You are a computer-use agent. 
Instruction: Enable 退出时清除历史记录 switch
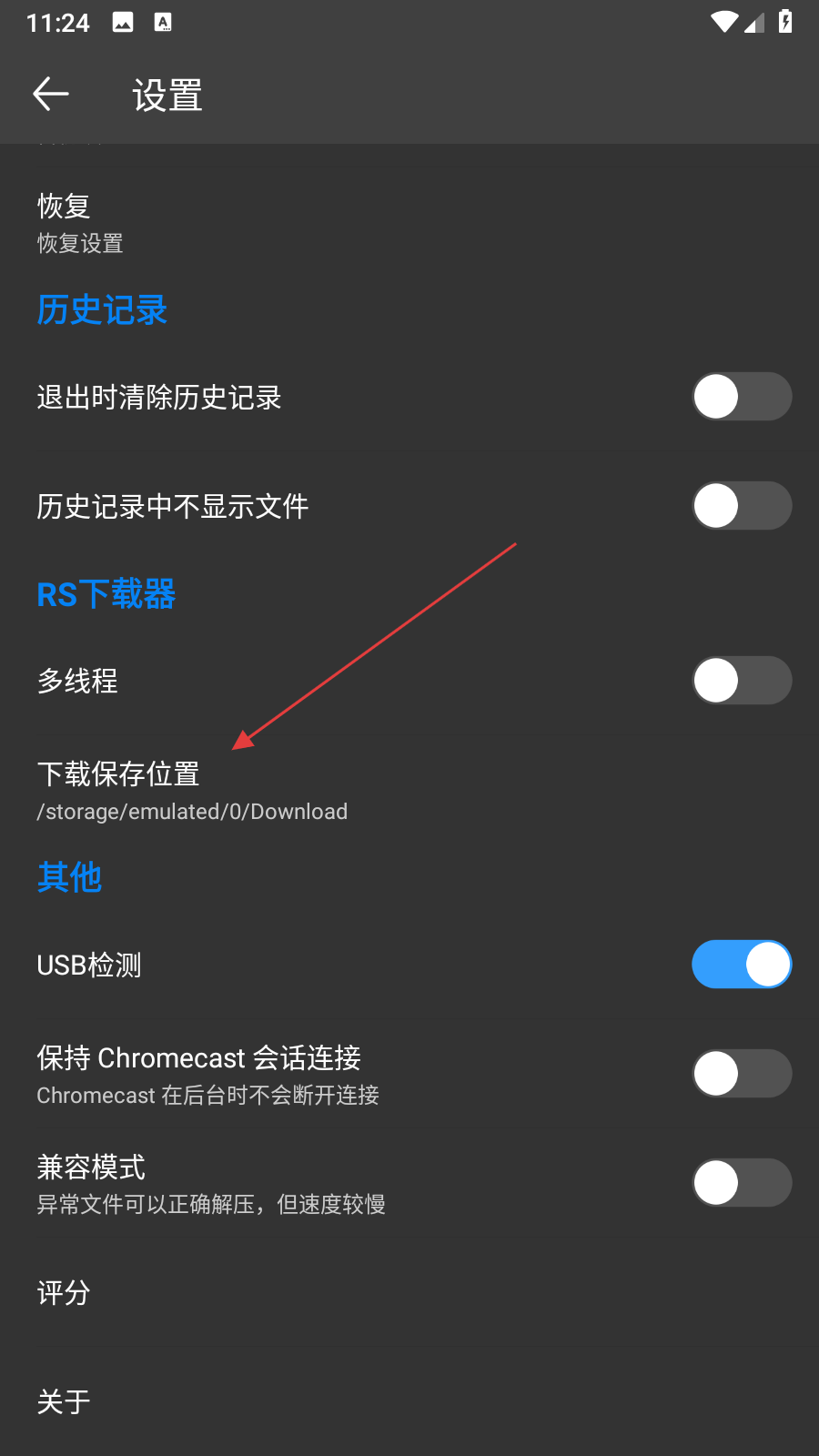click(x=741, y=397)
